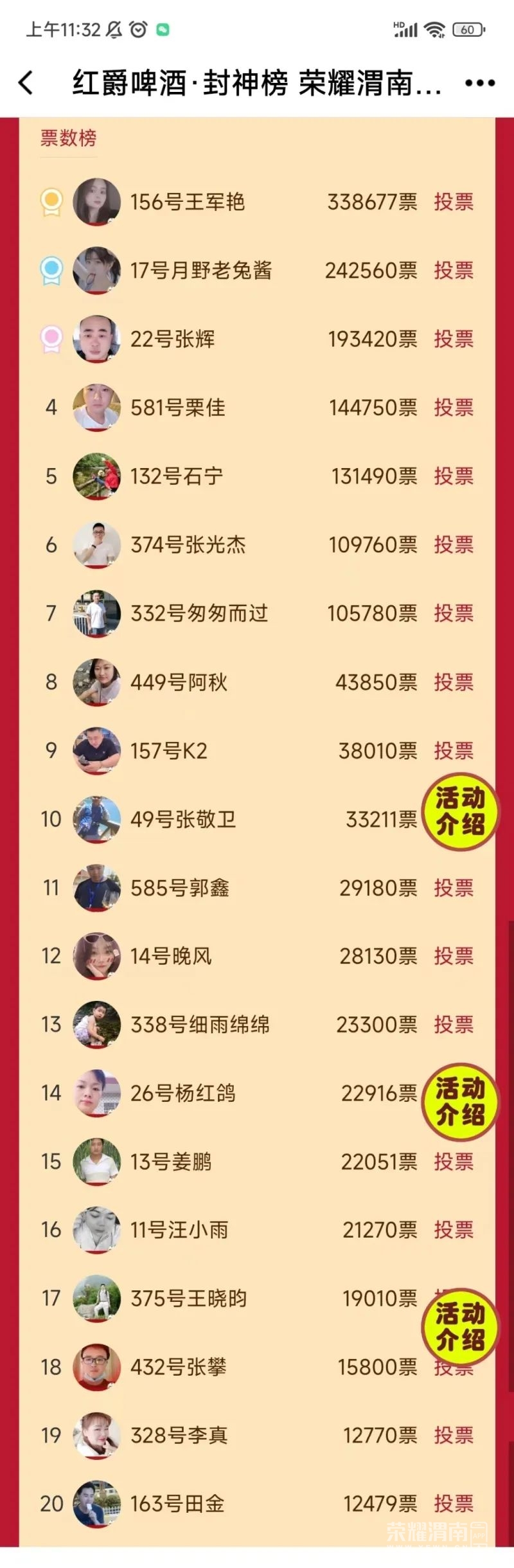Image resolution: width=514 pixels, height=1568 pixels.
Task: Vote for 585号郭鑫
Action: click(454, 888)
